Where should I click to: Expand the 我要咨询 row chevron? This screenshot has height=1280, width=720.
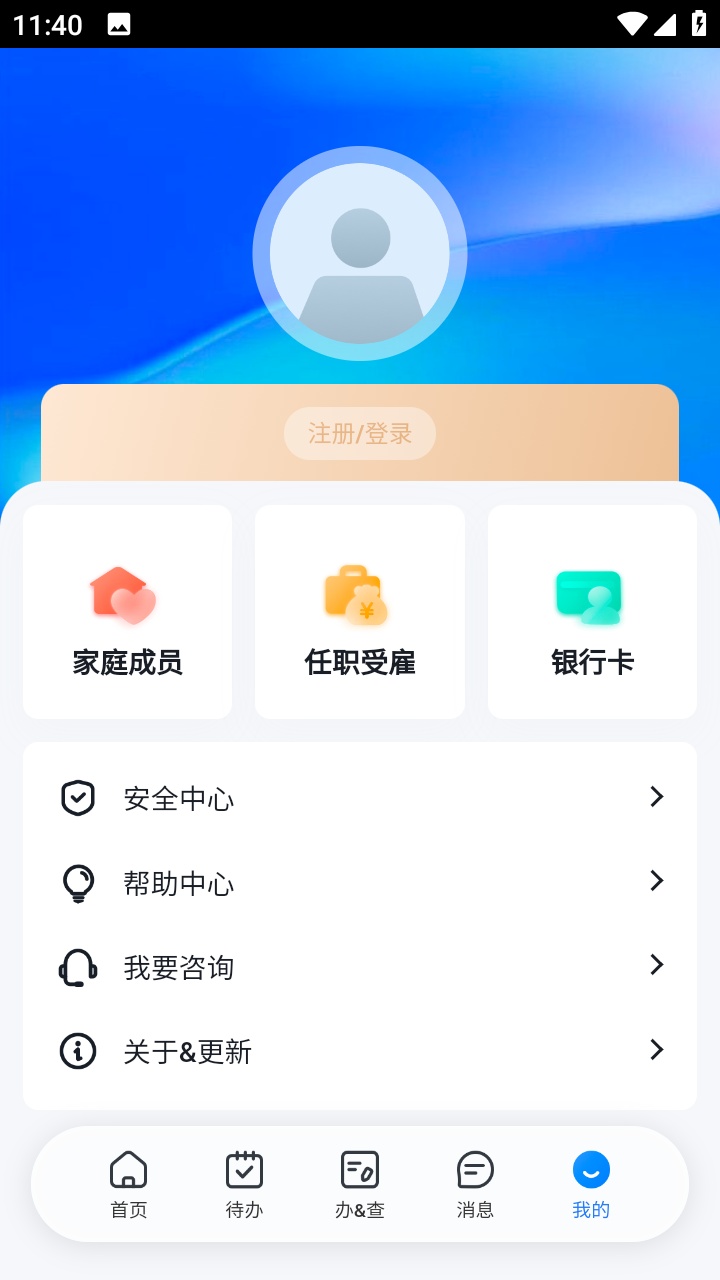(656, 965)
